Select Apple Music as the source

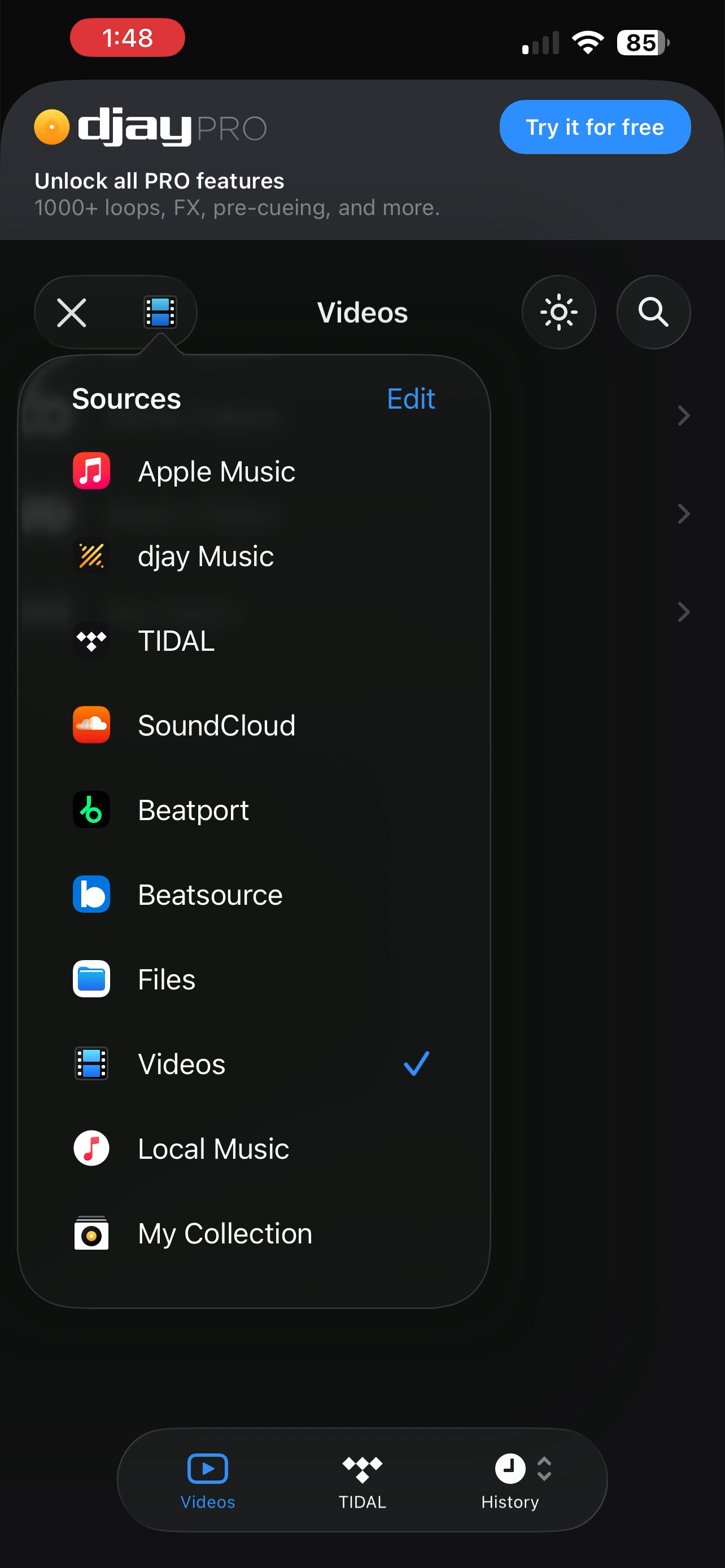click(216, 471)
